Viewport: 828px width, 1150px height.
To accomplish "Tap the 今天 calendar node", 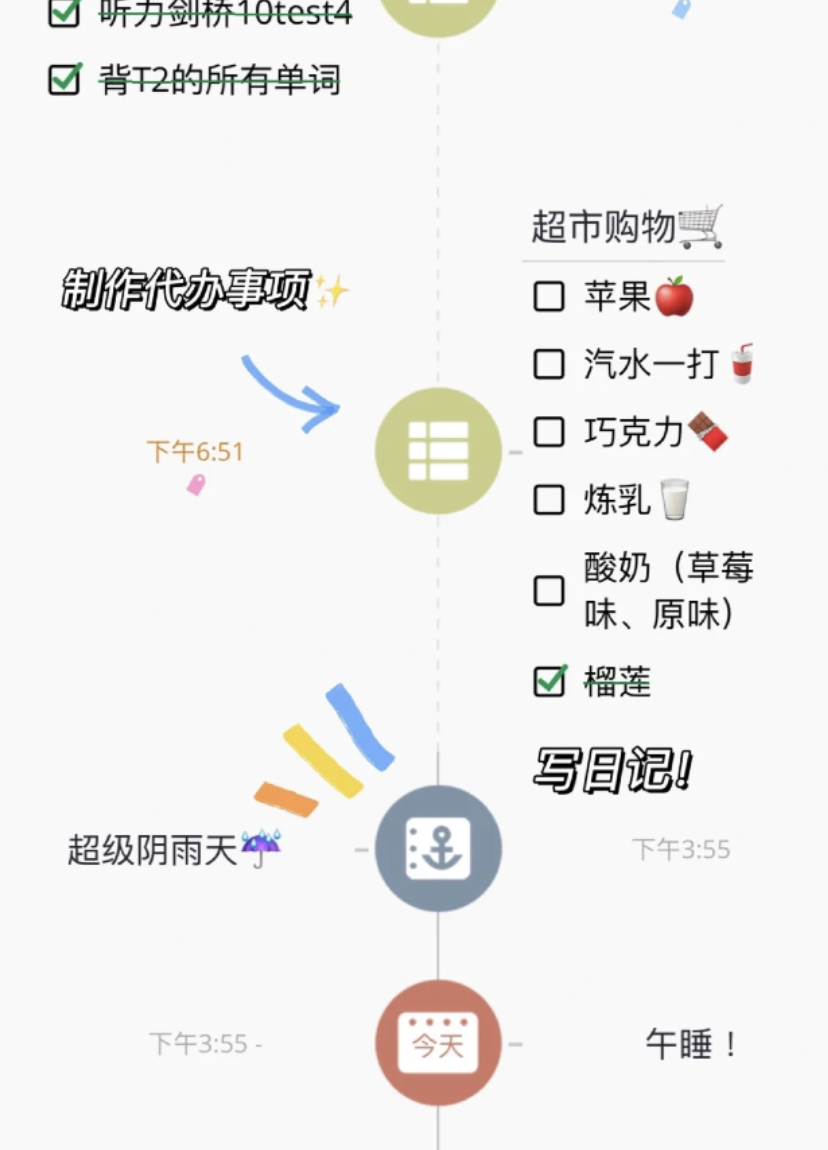I will pos(438,1043).
